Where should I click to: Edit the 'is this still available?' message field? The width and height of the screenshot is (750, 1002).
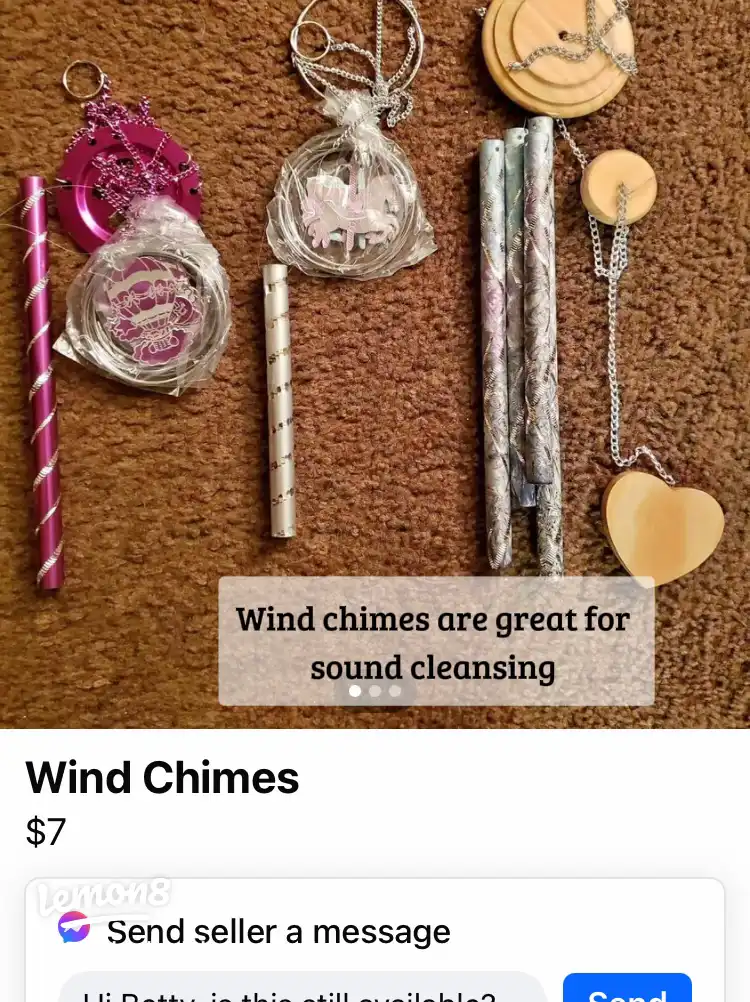tap(300, 990)
